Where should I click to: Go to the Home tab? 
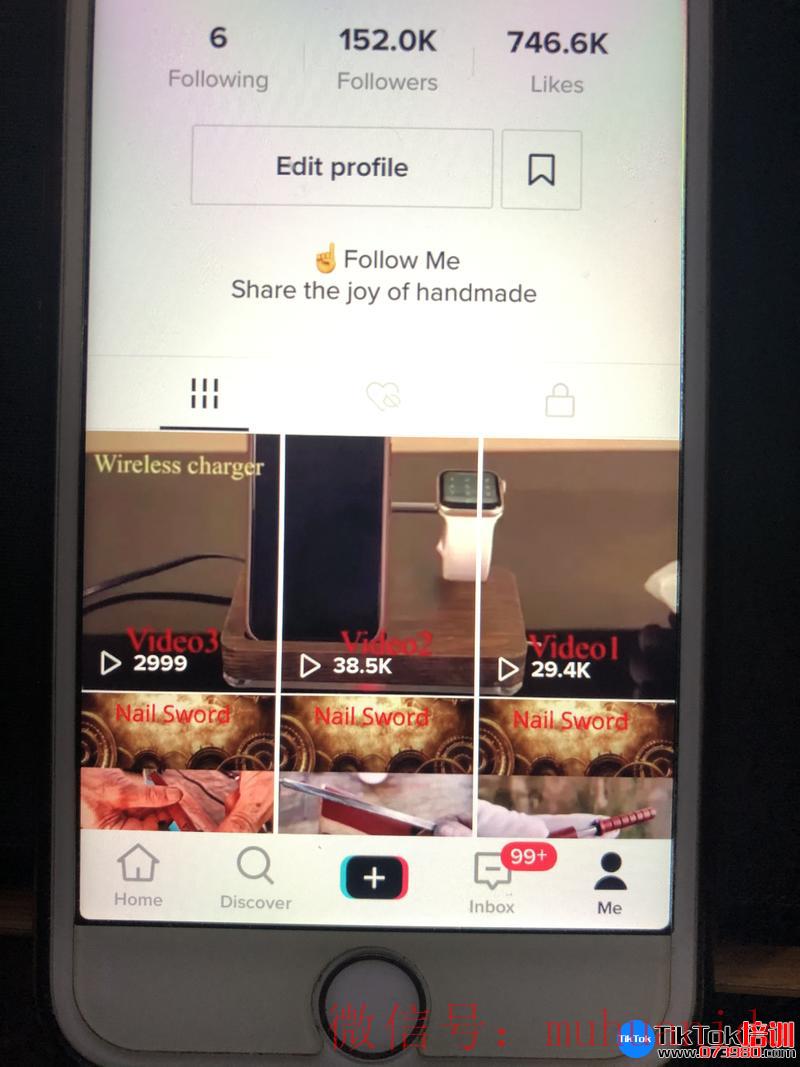[x=138, y=875]
